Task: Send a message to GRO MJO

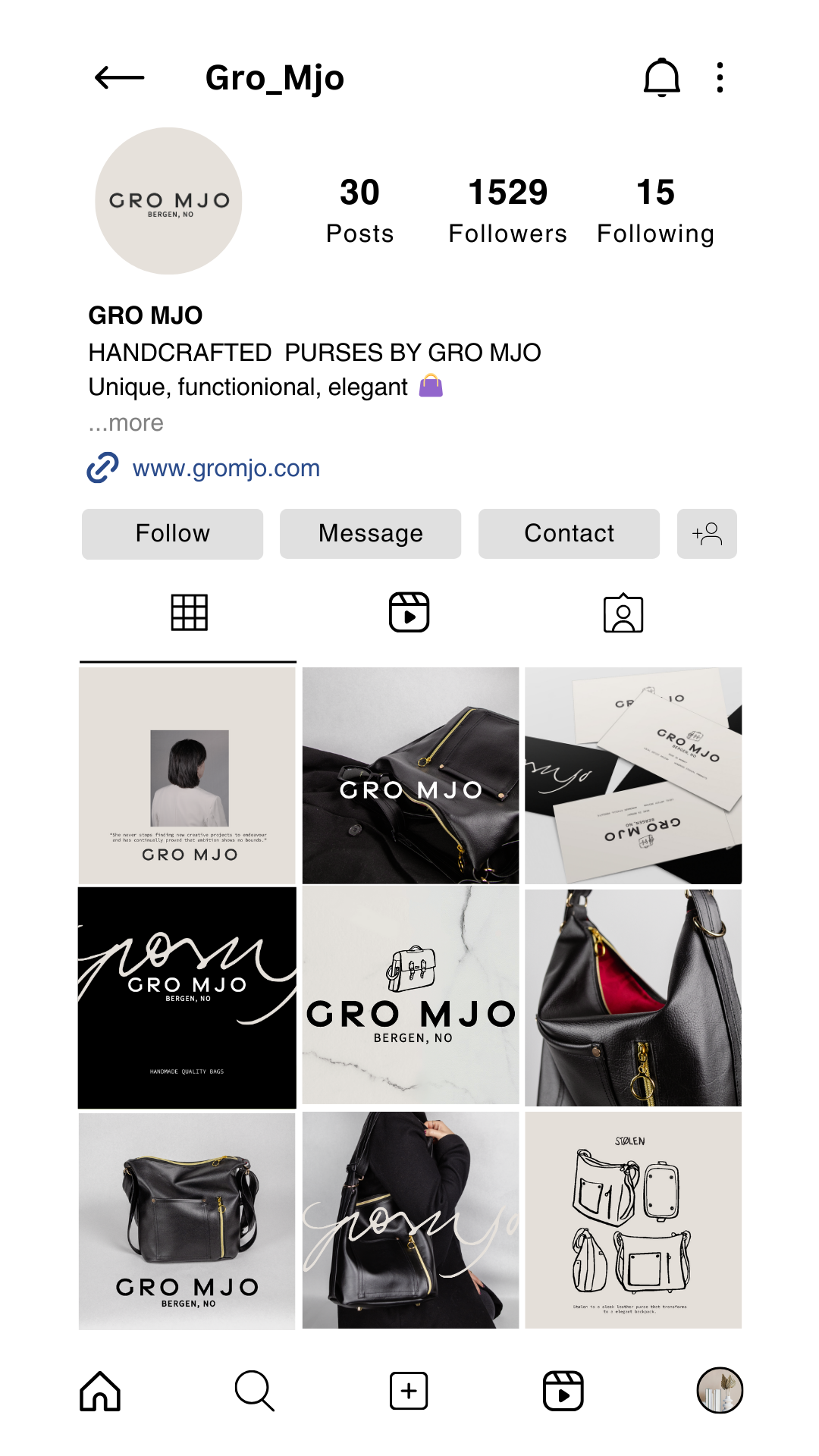Action: [x=370, y=534]
